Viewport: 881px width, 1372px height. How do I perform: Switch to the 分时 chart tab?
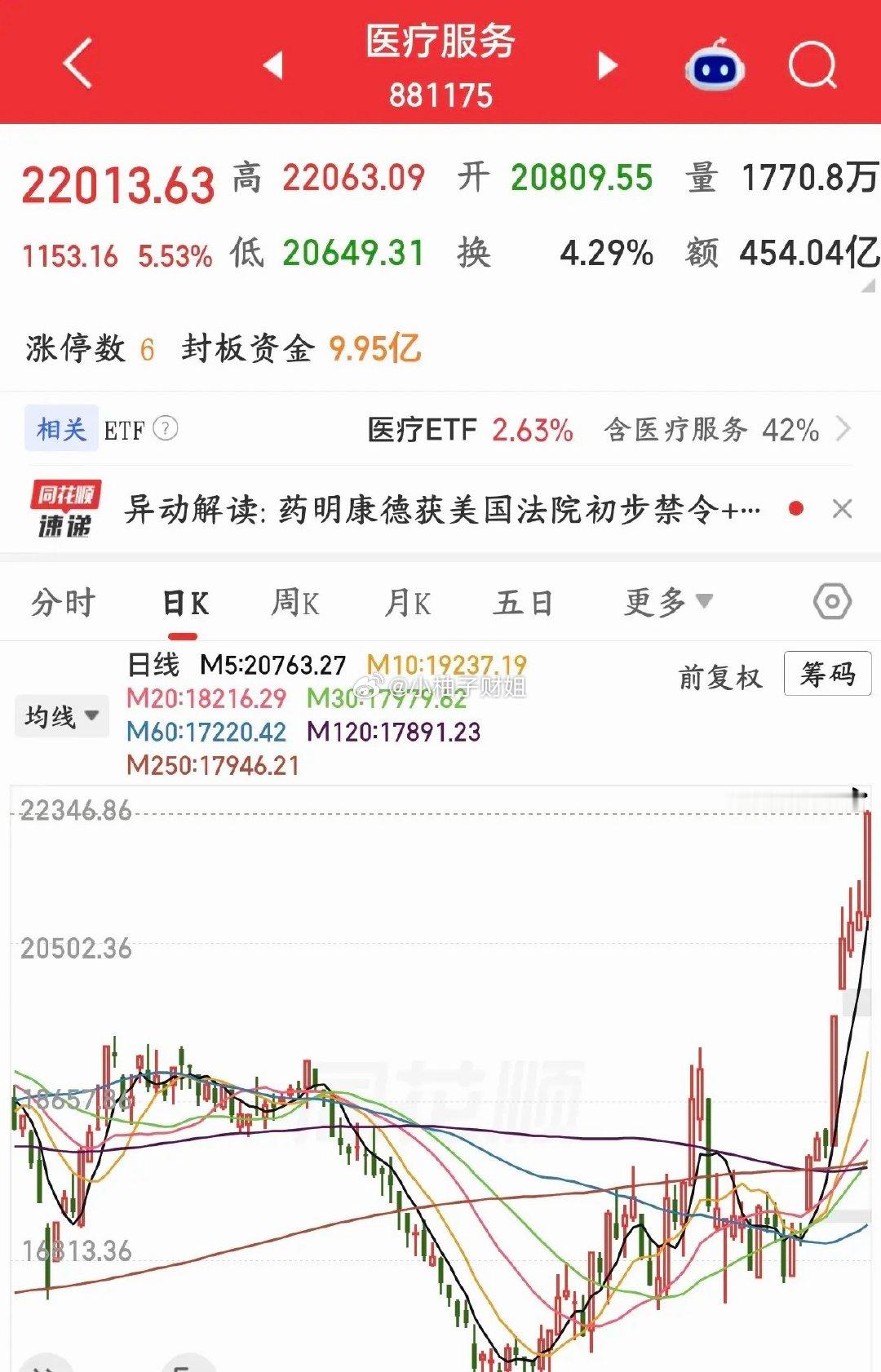(x=64, y=603)
